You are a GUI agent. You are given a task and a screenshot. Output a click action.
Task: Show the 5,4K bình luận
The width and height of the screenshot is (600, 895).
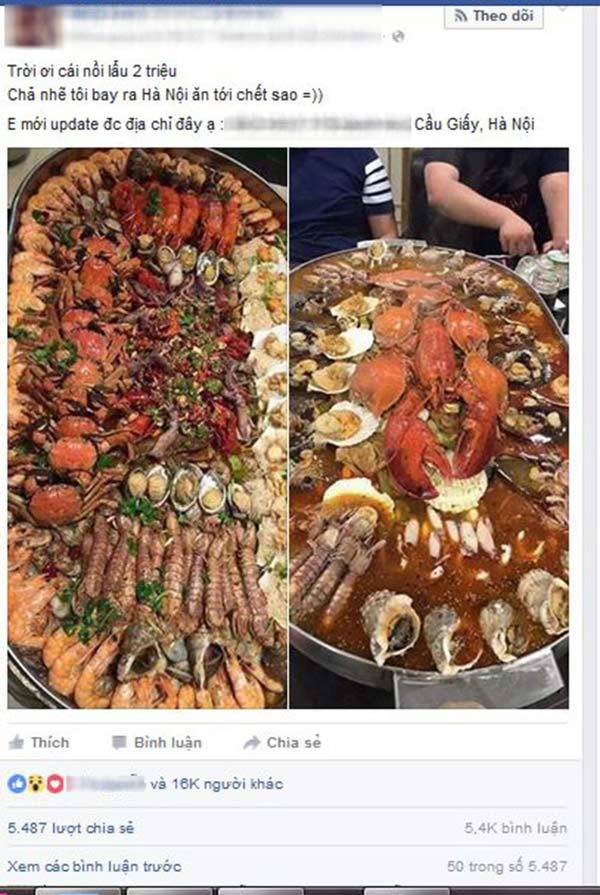point(516,827)
